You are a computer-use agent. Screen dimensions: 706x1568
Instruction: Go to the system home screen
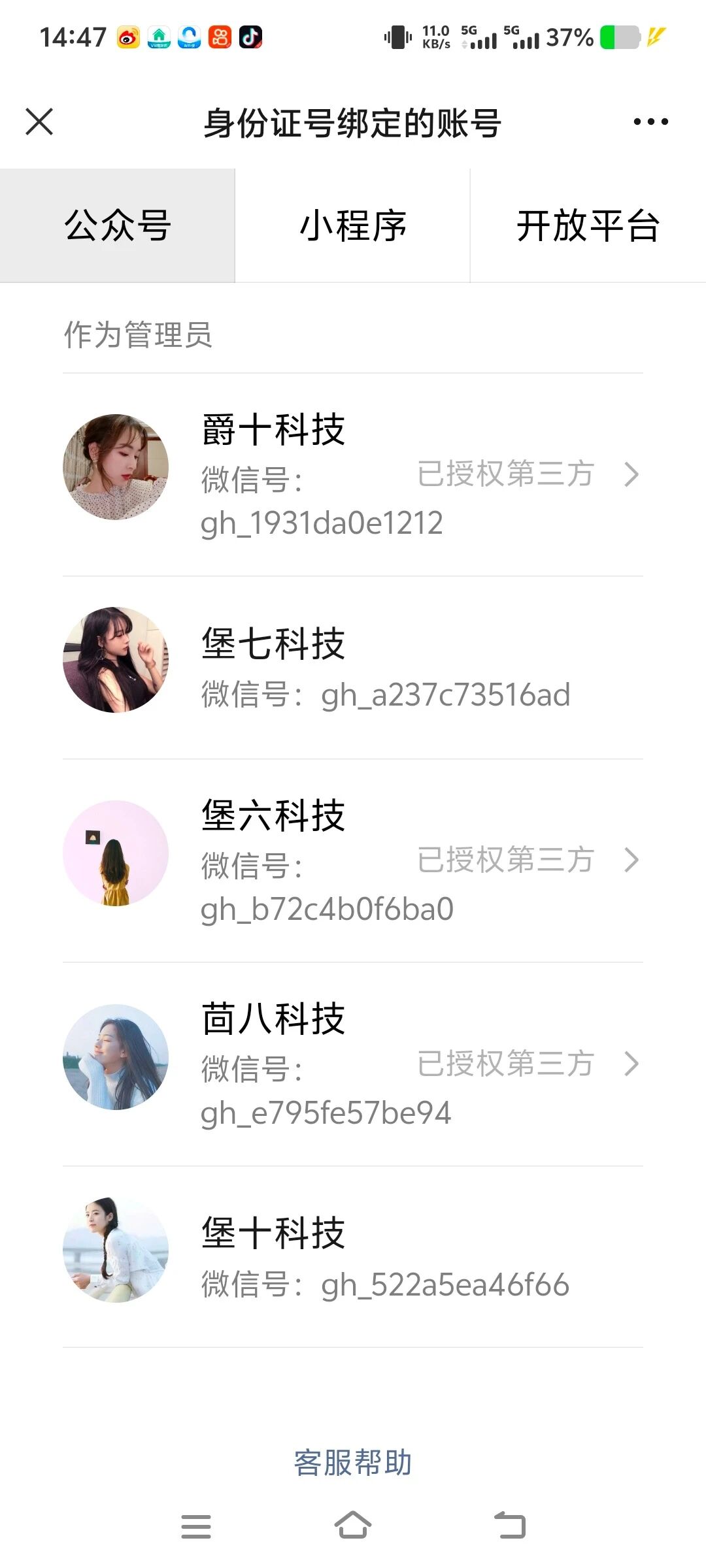[353, 1526]
